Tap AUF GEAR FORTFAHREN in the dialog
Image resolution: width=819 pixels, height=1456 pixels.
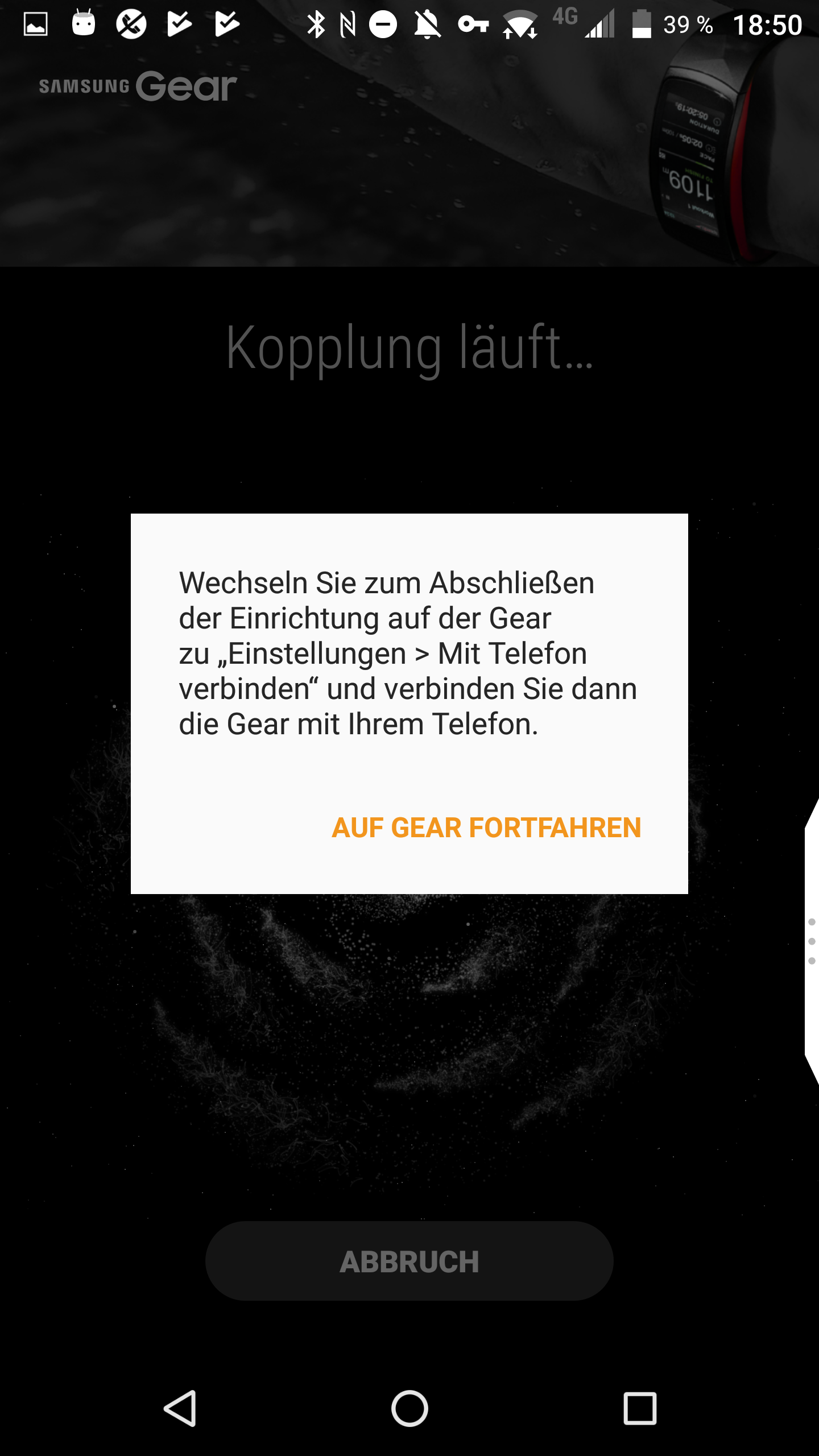(486, 828)
